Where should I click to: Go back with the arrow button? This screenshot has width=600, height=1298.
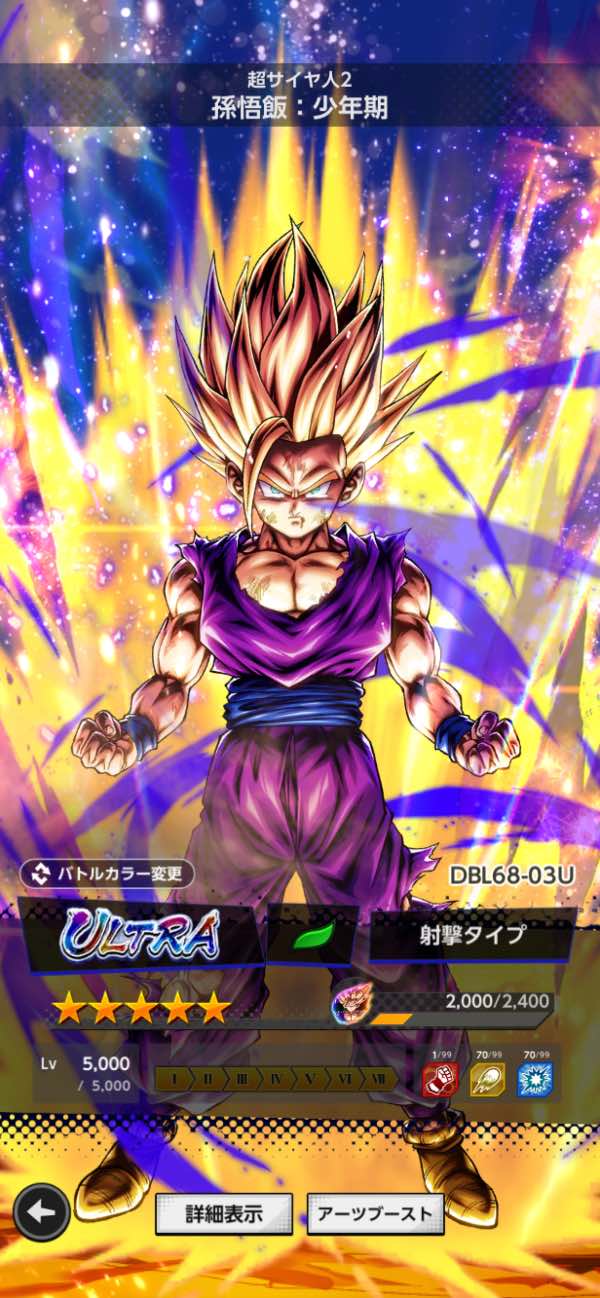click(x=41, y=1212)
